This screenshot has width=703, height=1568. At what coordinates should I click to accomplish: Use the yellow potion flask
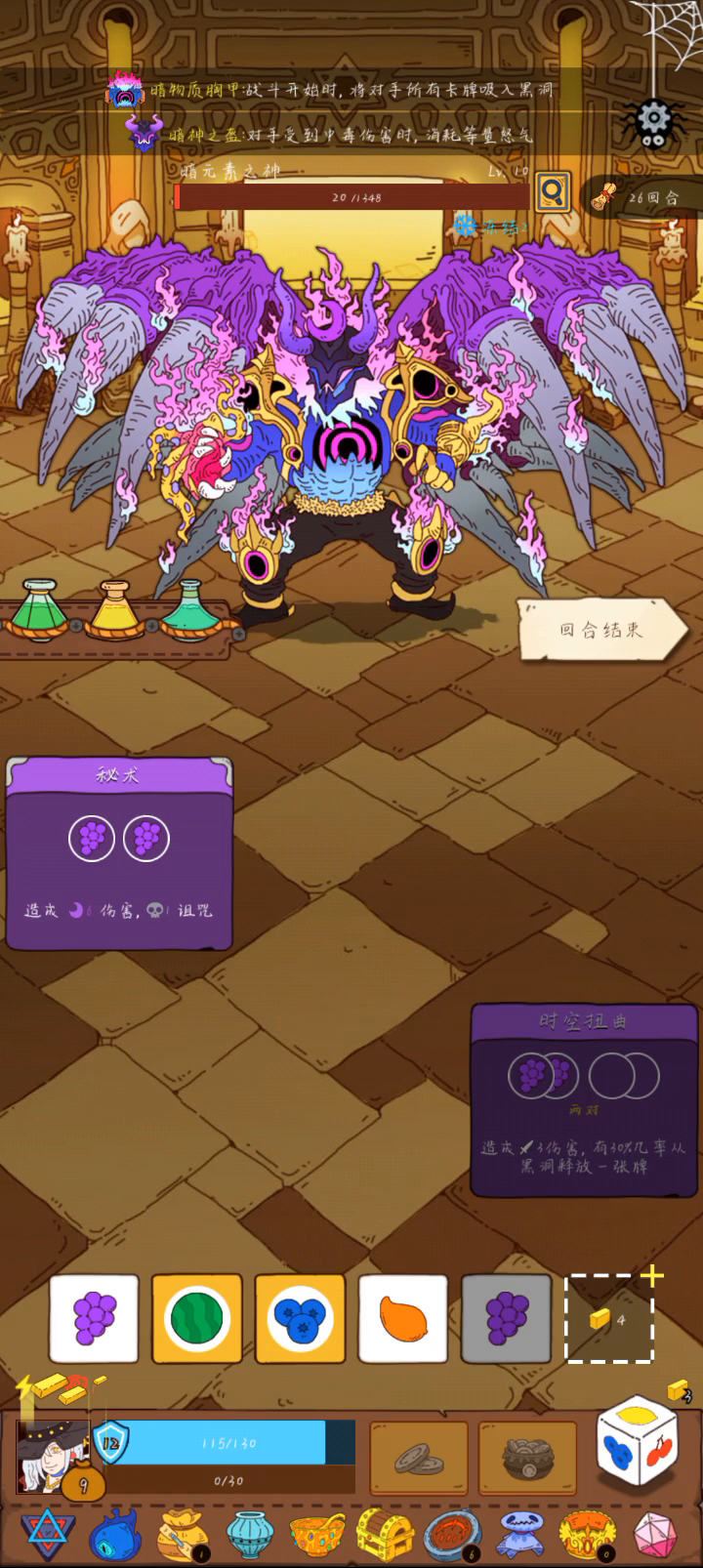114,610
